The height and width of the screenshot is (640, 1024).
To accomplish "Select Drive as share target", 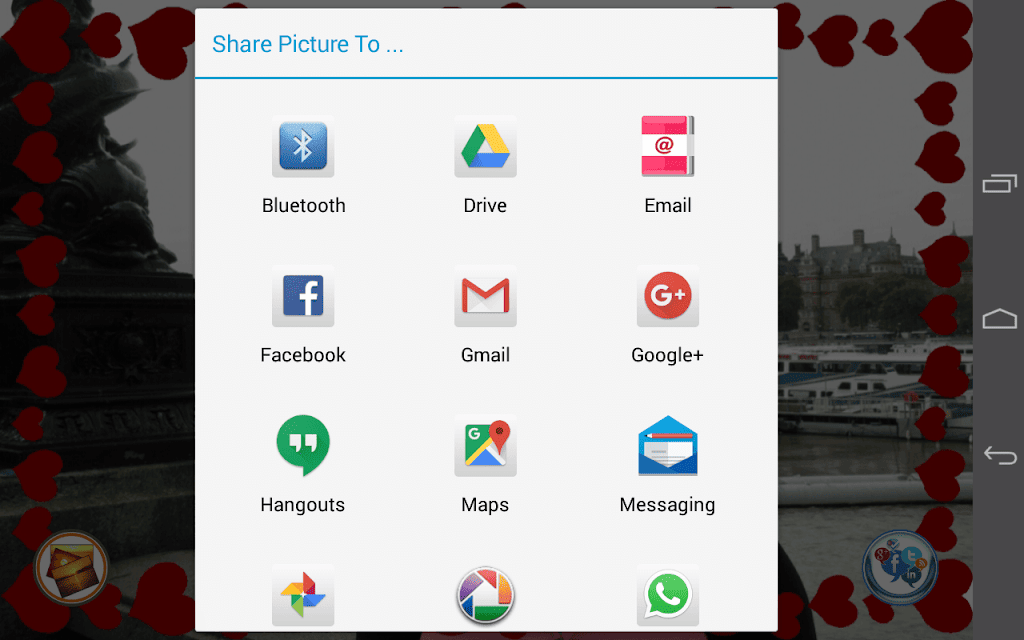I will pyautogui.click(x=485, y=165).
